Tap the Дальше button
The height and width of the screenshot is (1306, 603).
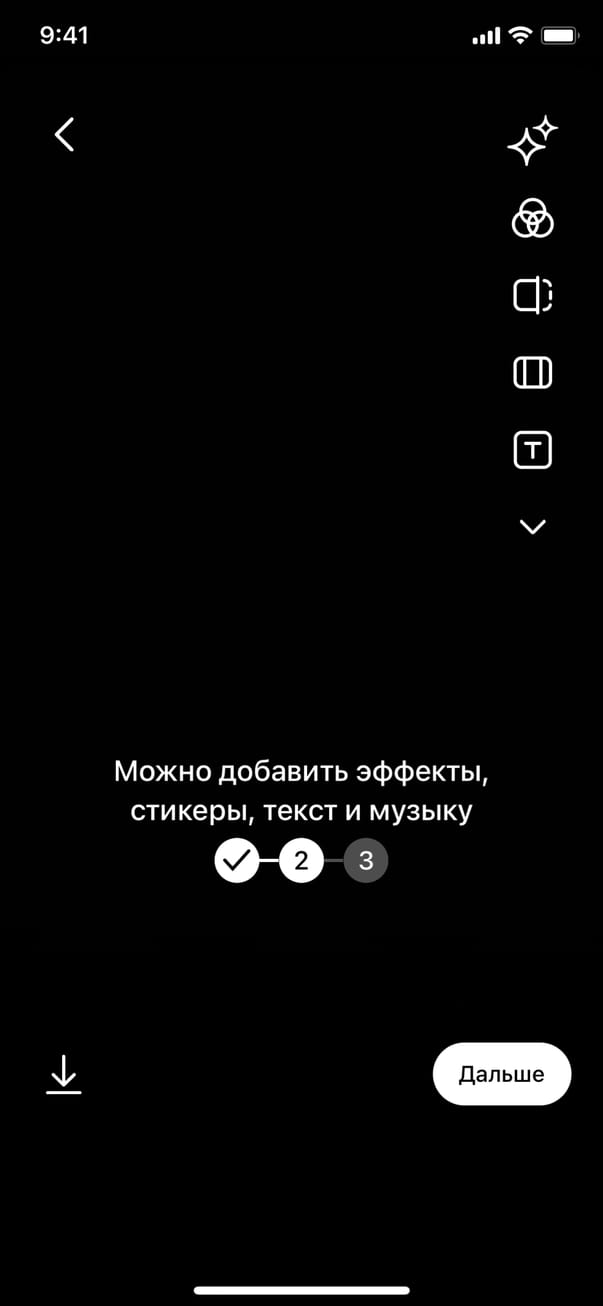pos(501,1074)
